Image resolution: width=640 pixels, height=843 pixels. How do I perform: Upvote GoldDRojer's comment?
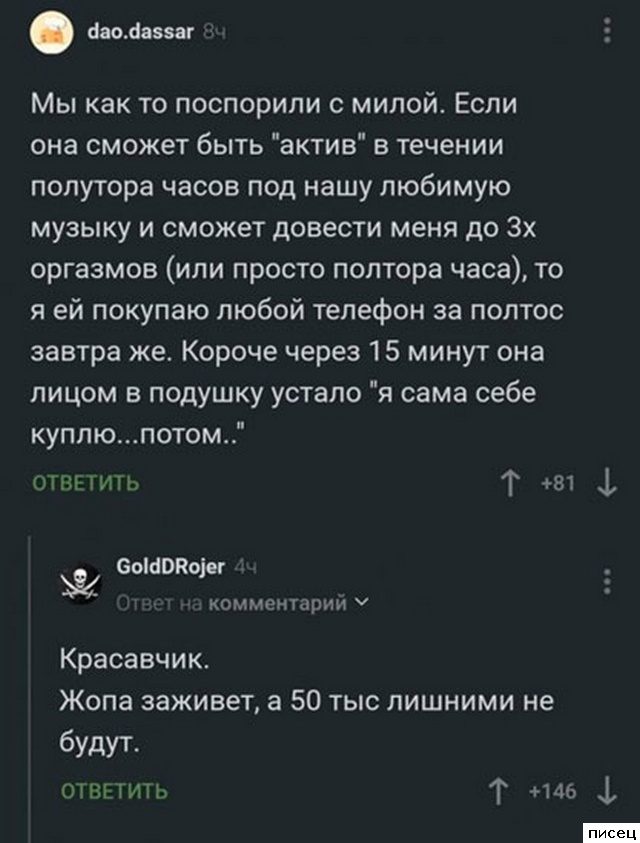pos(498,791)
